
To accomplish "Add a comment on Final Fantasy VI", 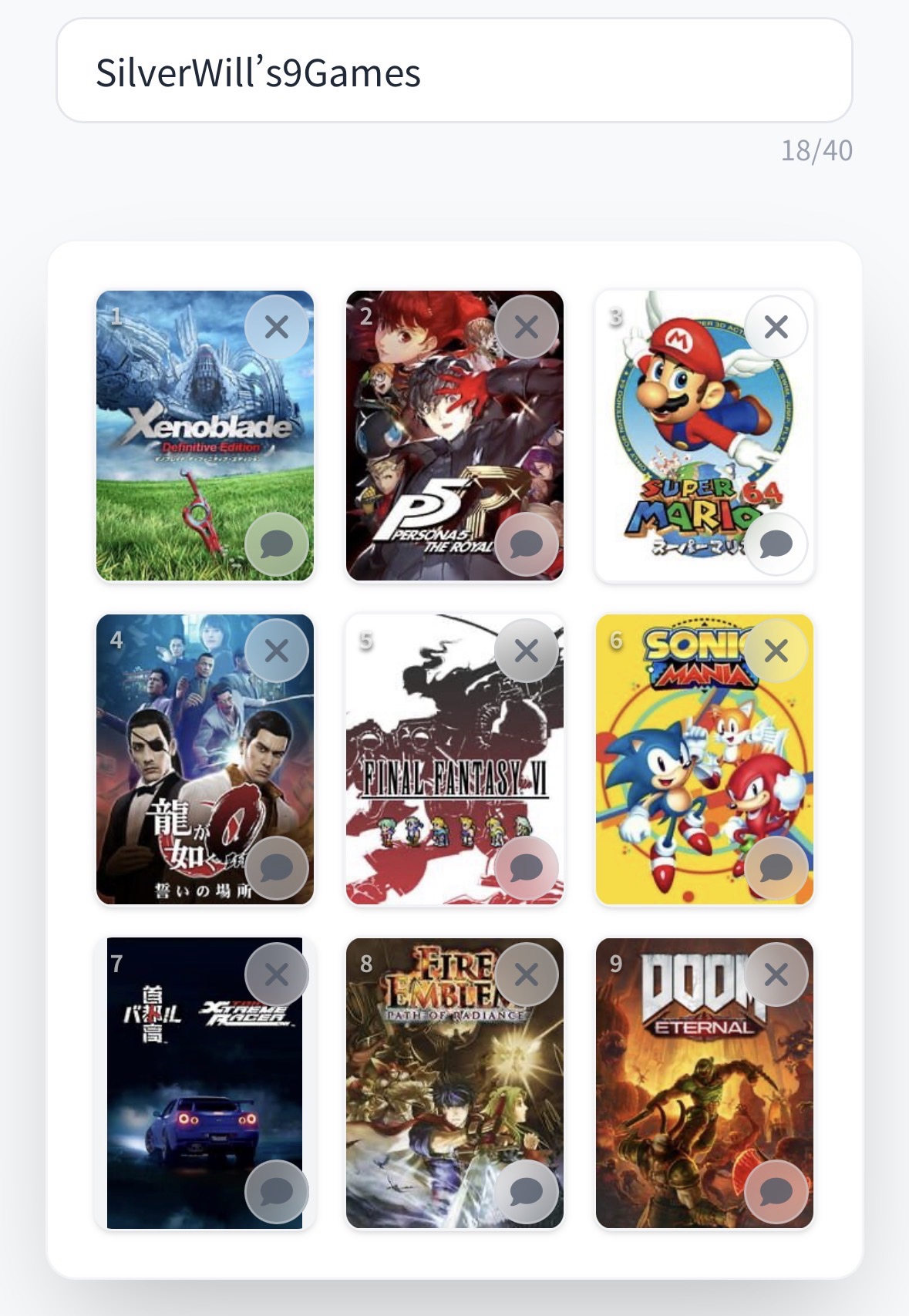I will [527, 868].
